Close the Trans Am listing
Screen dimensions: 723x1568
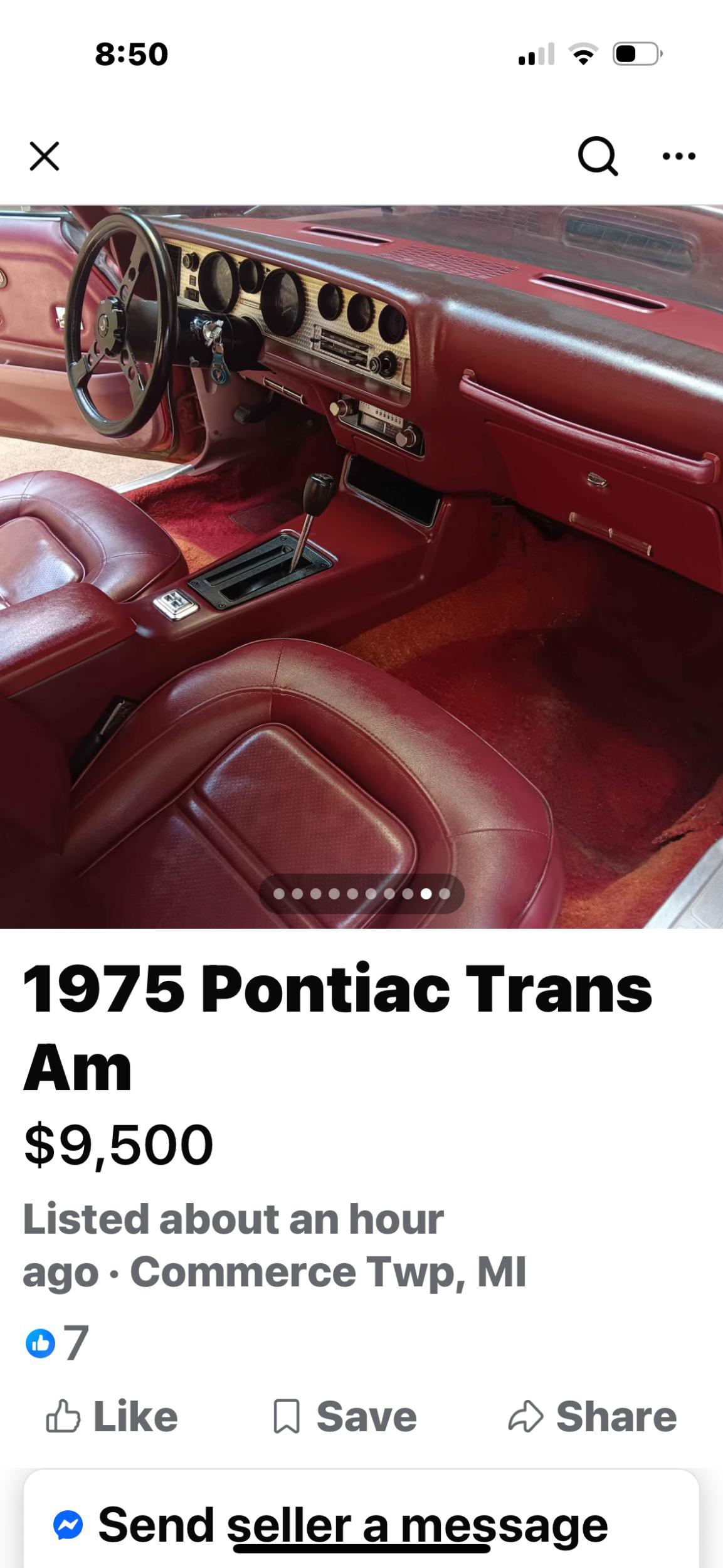click(x=45, y=156)
